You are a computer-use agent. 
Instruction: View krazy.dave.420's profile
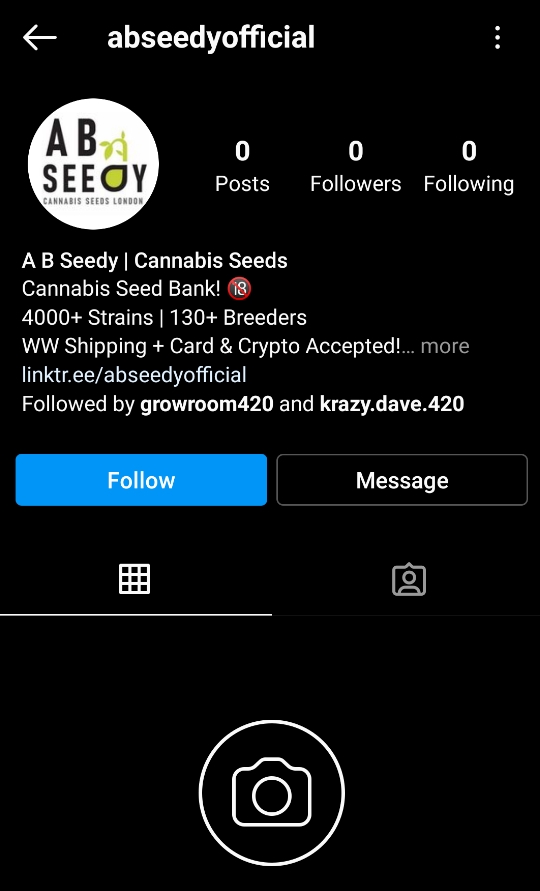coord(392,404)
